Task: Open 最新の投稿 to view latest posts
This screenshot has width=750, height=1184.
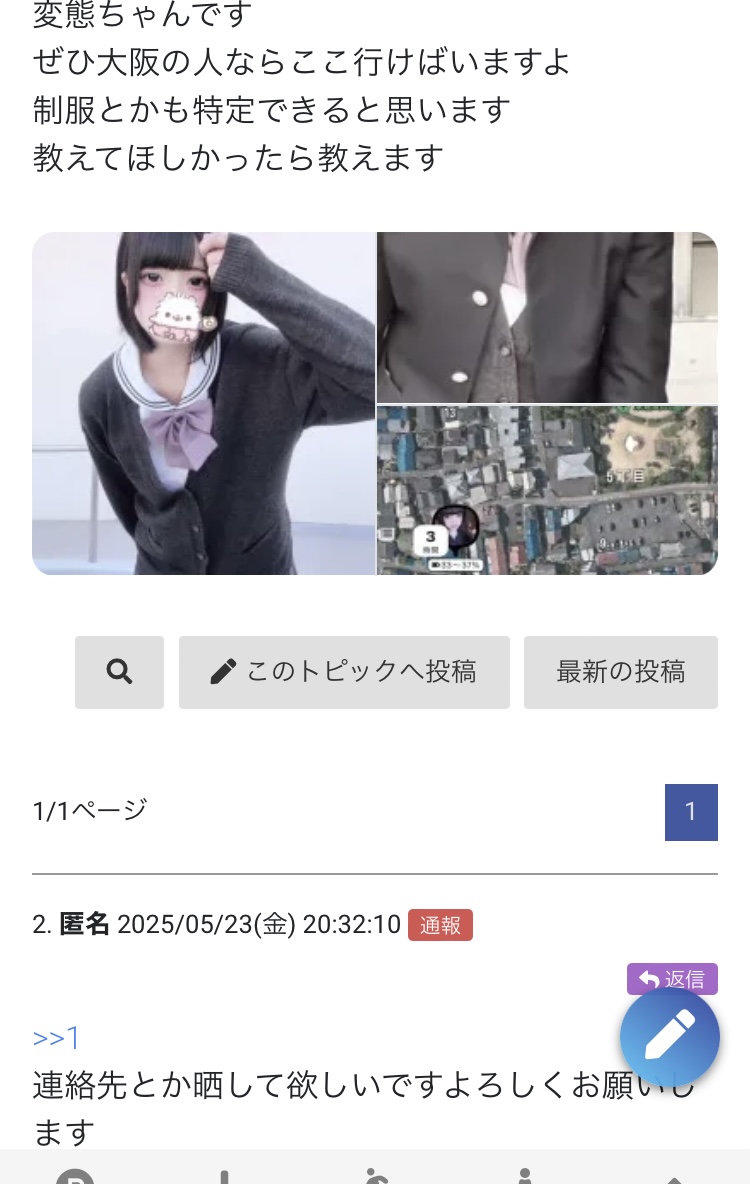Action: point(620,672)
